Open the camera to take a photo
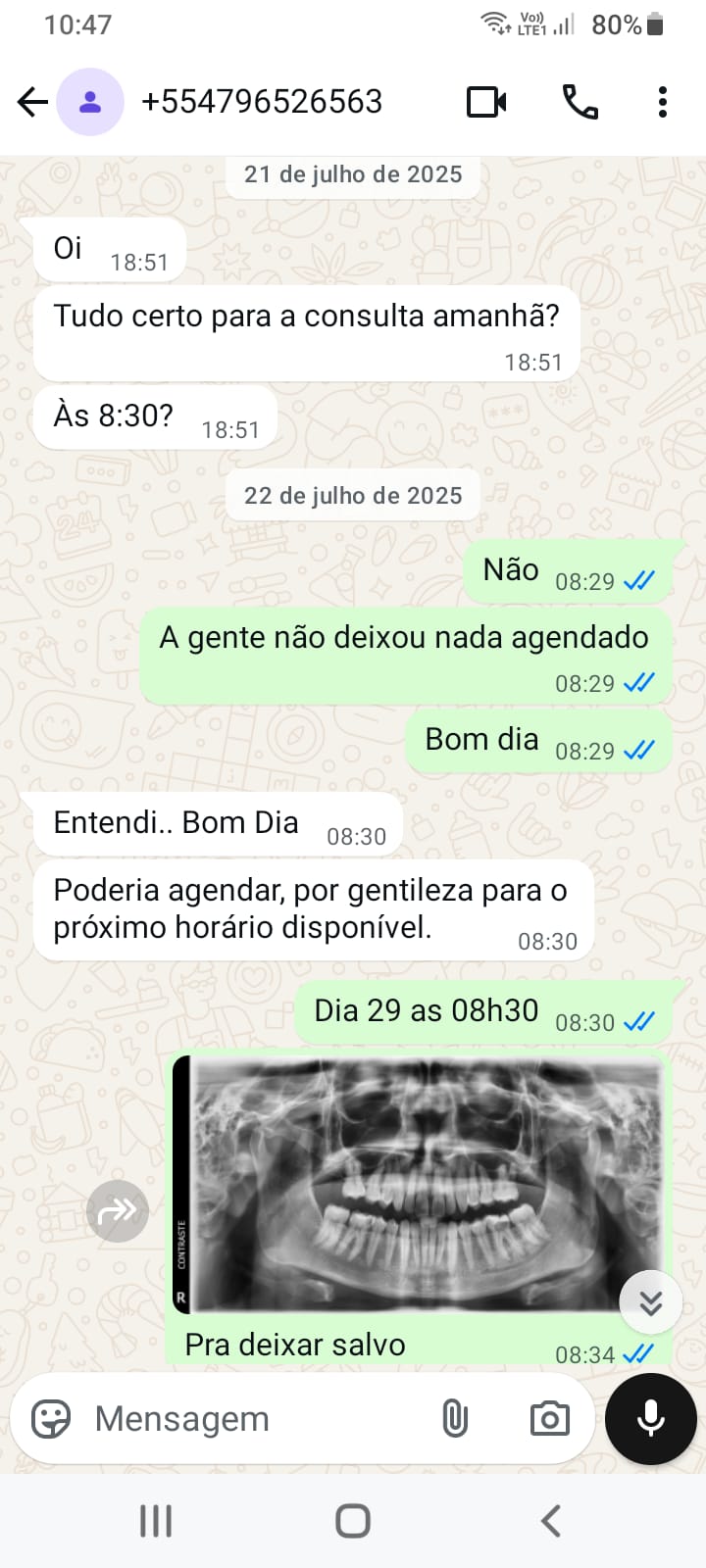This screenshot has width=706, height=1568. (549, 1419)
